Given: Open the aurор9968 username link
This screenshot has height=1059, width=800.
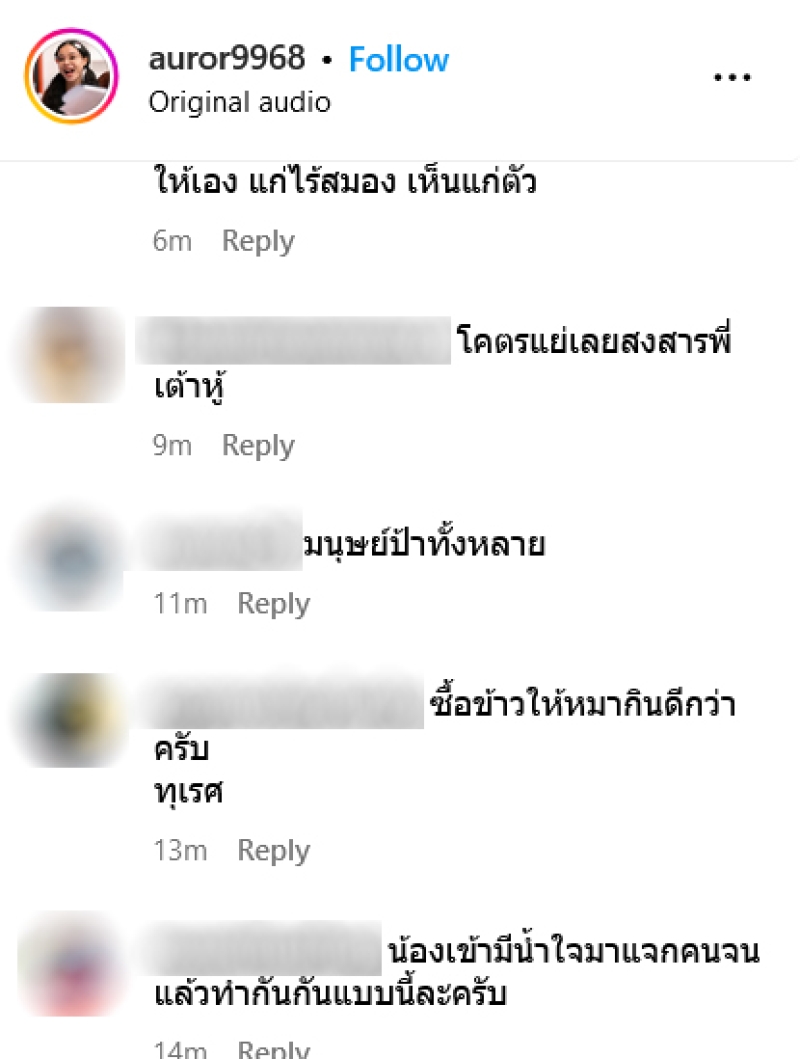Looking at the screenshot, I should (x=226, y=59).
